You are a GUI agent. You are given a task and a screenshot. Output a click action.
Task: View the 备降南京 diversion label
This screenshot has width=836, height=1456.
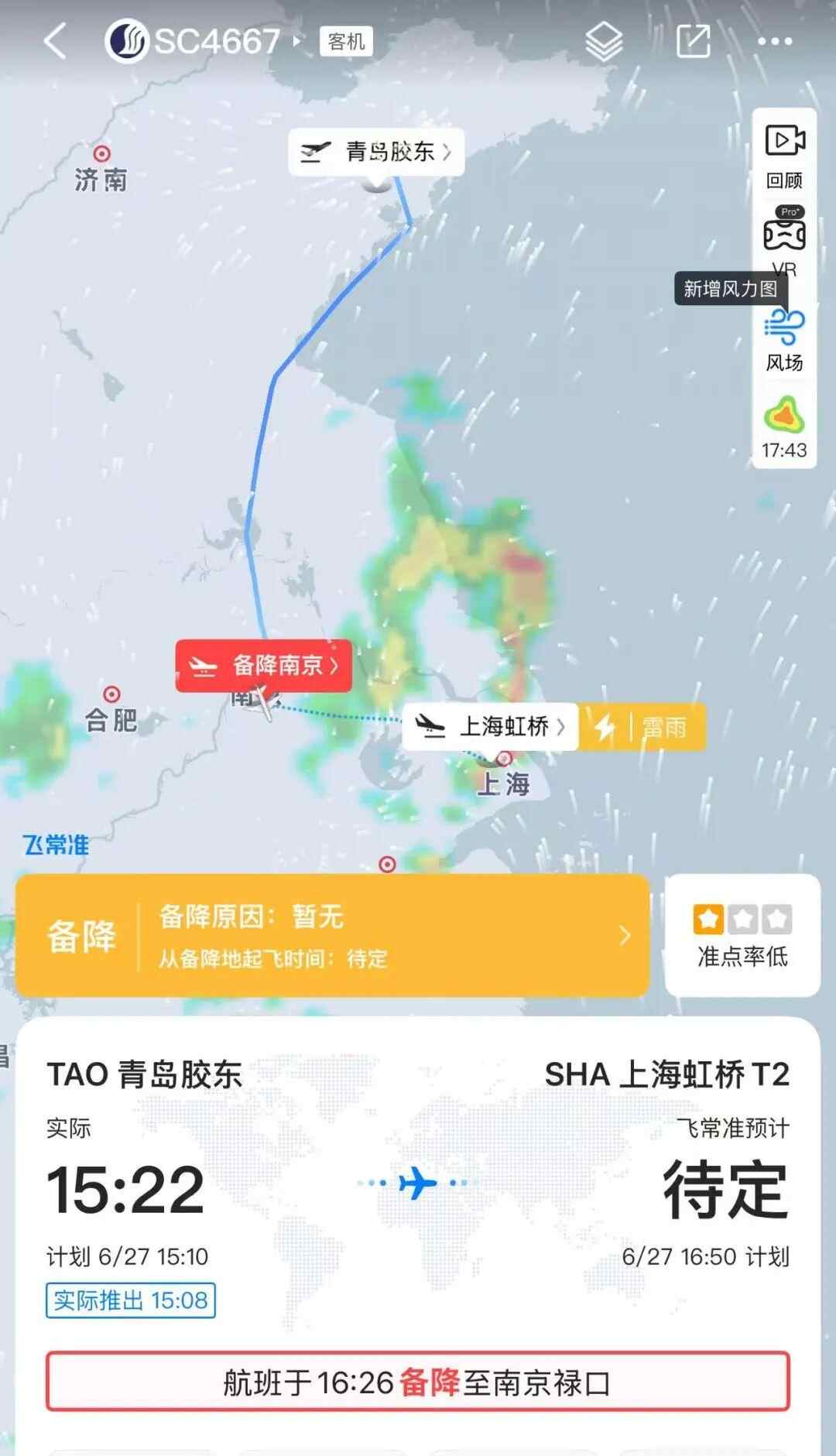pyautogui.click(x=264, y=666)
